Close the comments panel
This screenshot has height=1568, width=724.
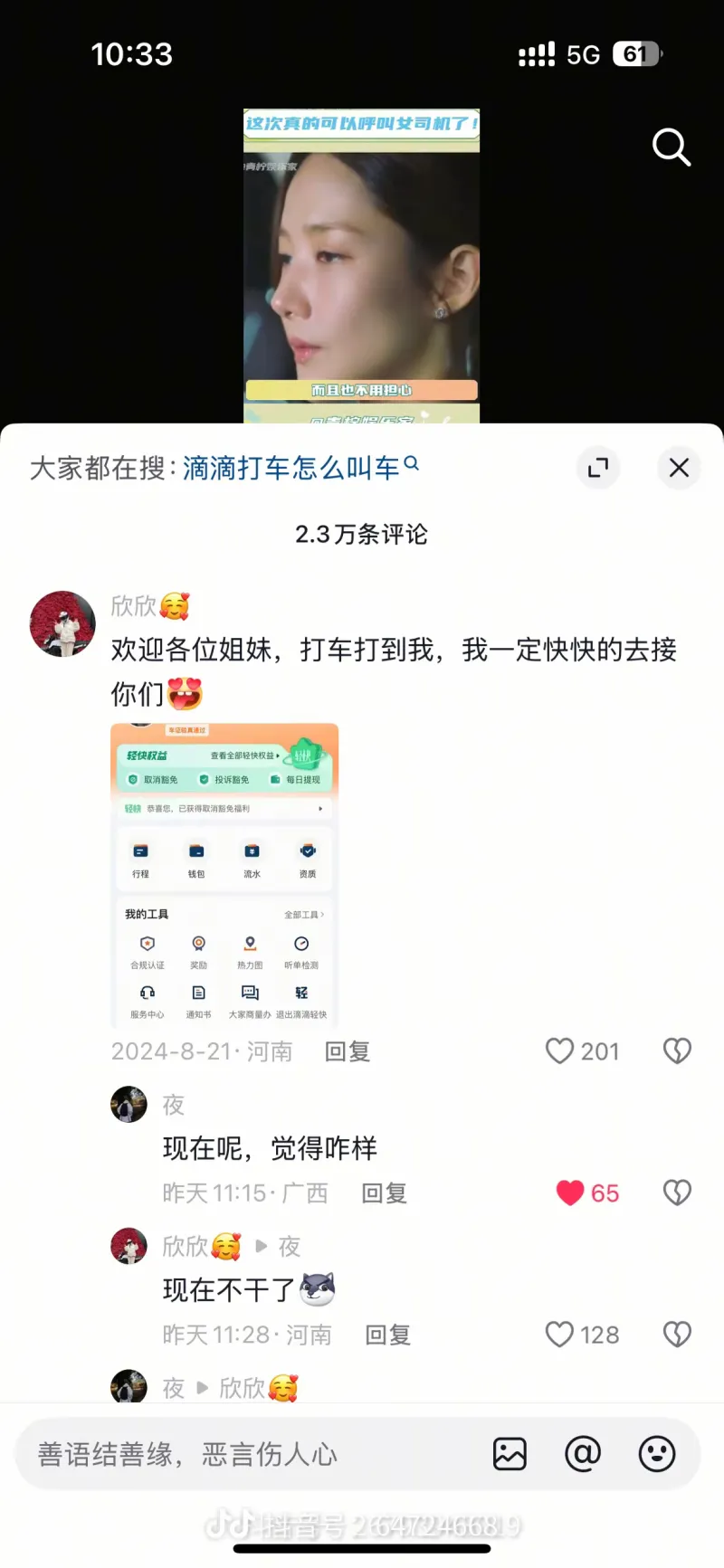[679, 468]
